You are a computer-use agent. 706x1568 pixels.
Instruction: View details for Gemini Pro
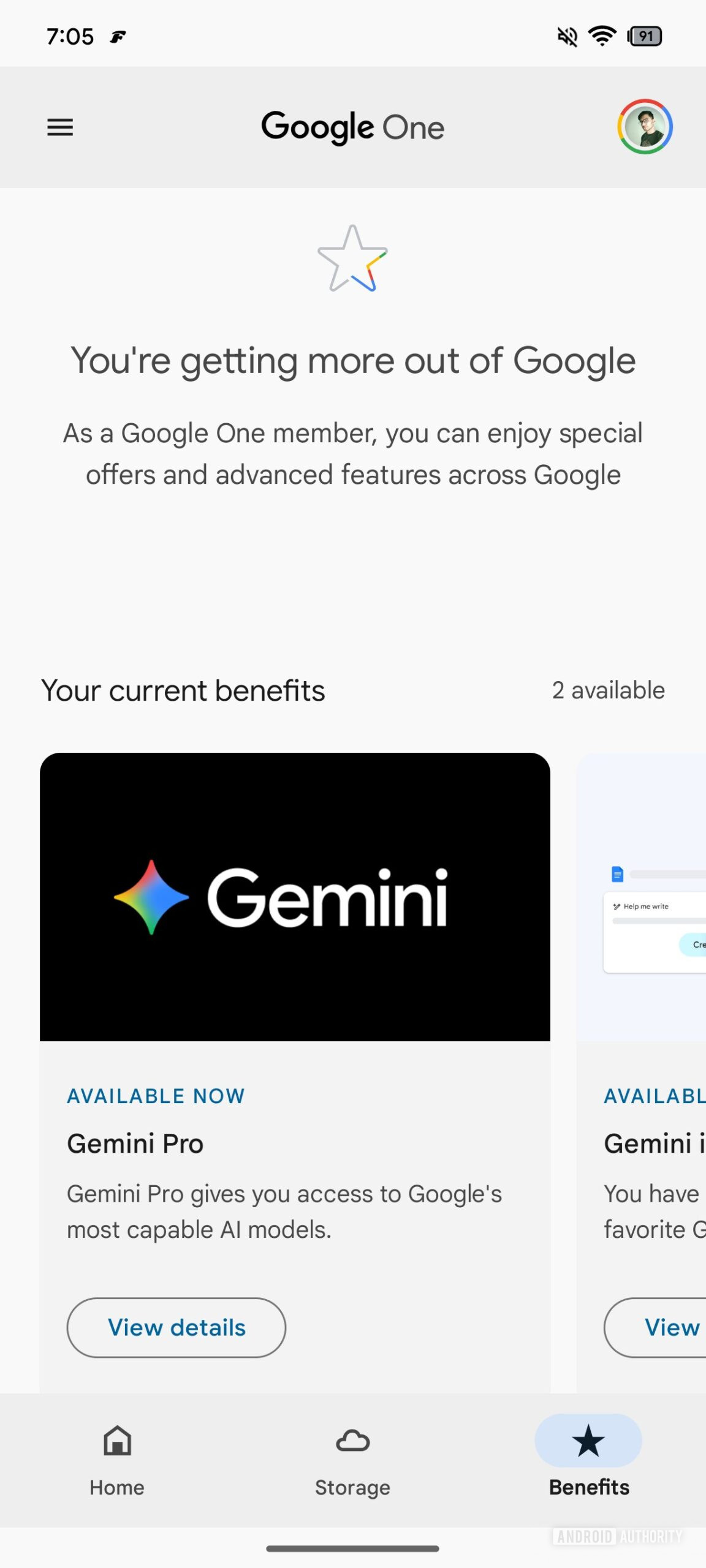click(176, 1327)
